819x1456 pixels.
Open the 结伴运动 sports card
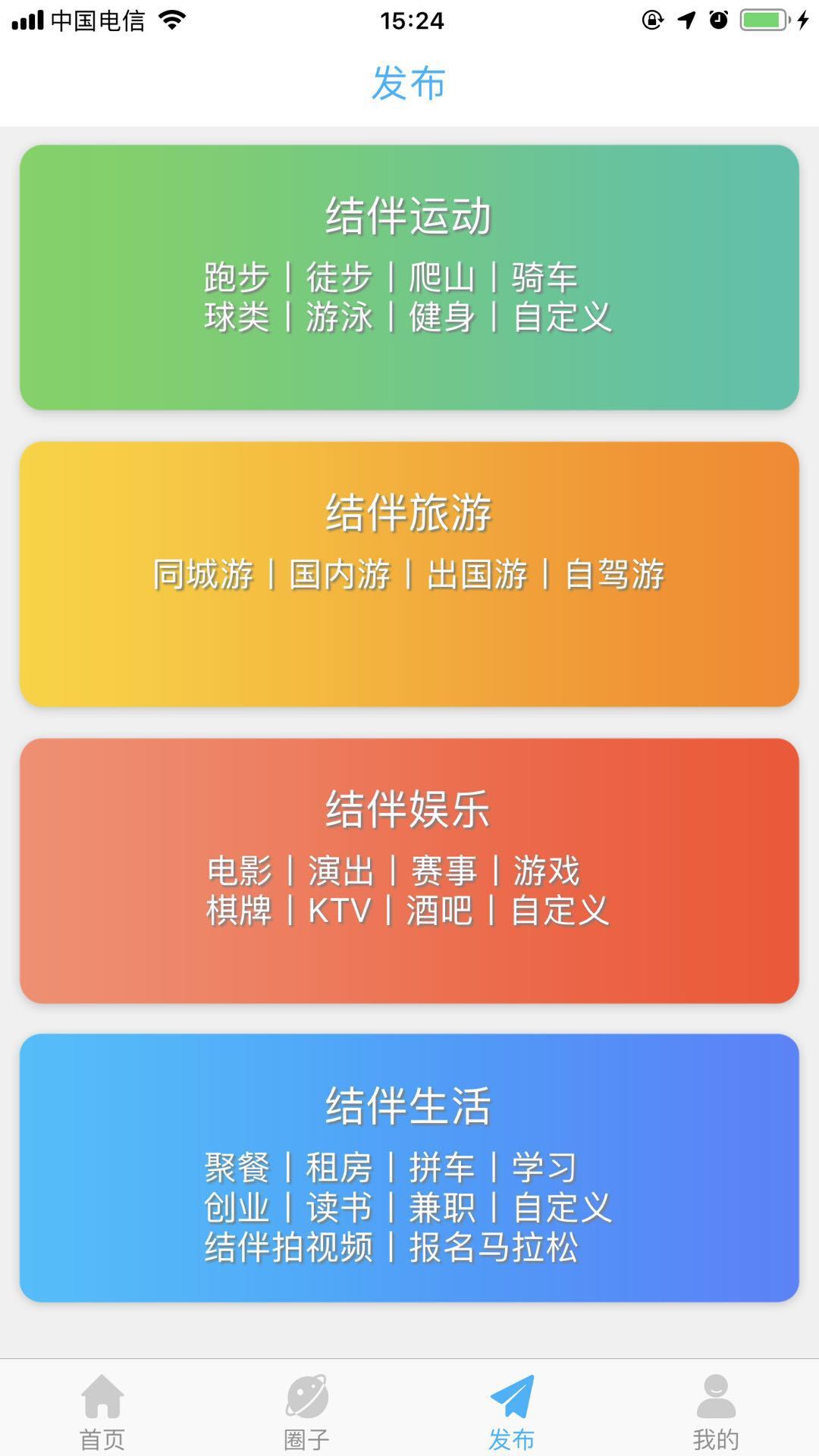coord(409,278)
